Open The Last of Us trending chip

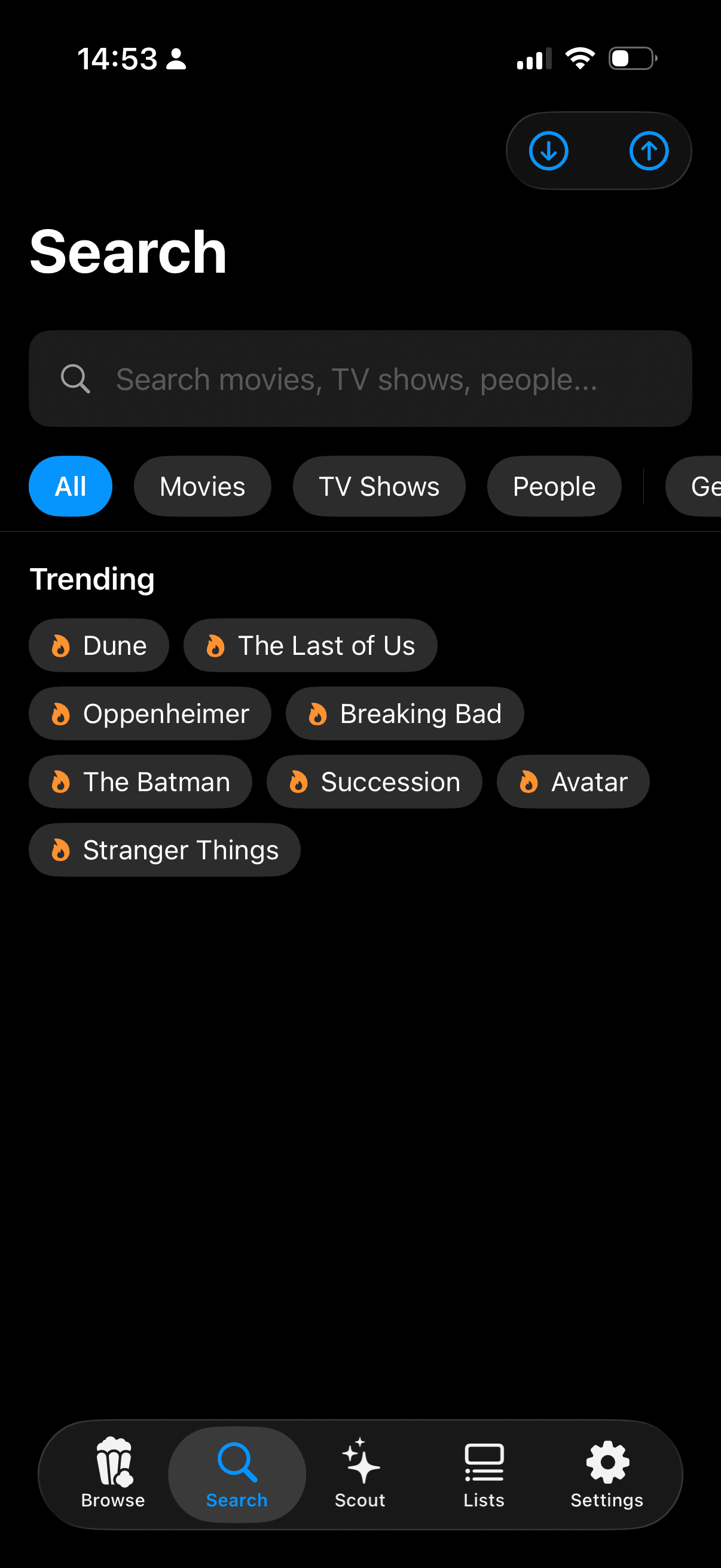309,645
